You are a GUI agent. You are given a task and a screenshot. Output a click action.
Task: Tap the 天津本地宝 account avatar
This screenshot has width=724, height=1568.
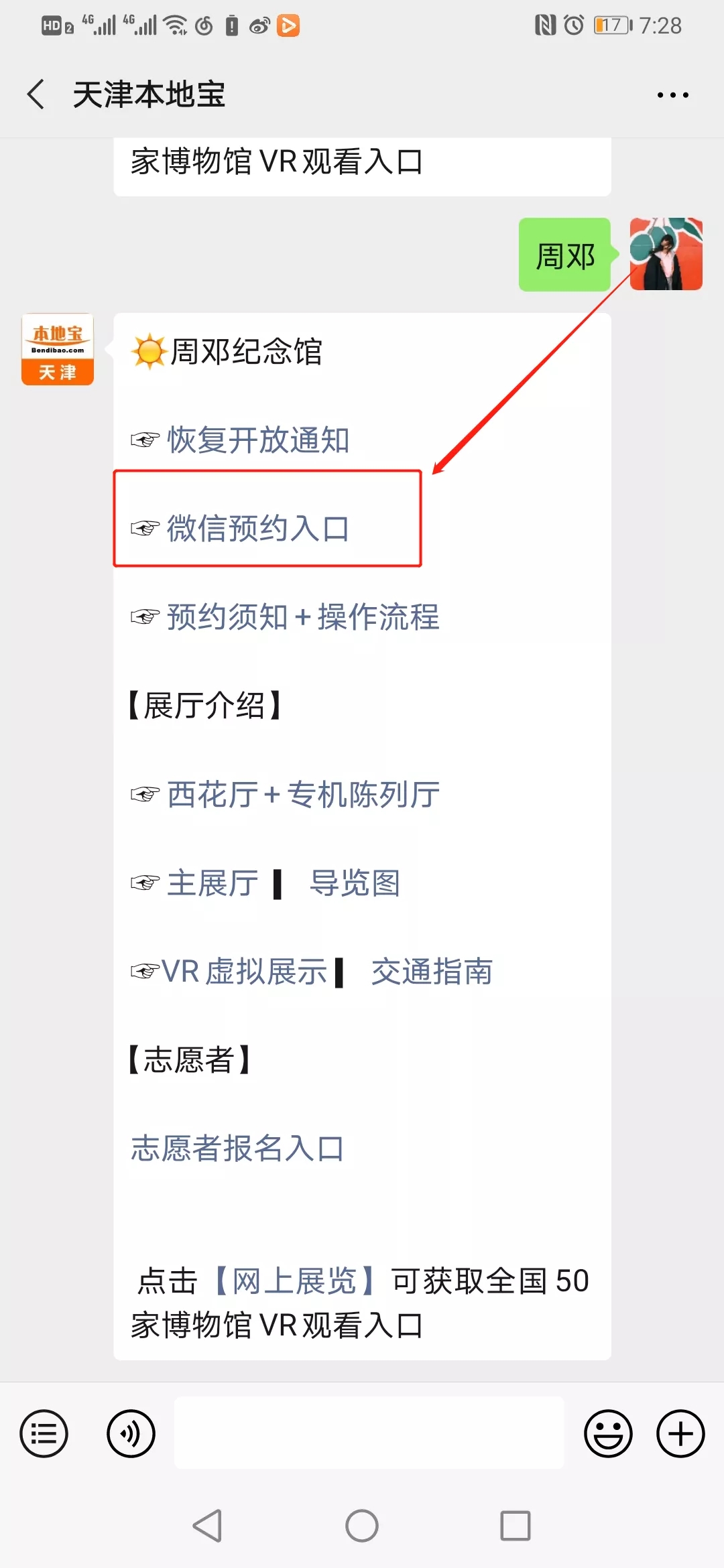[x=58, y=349]
